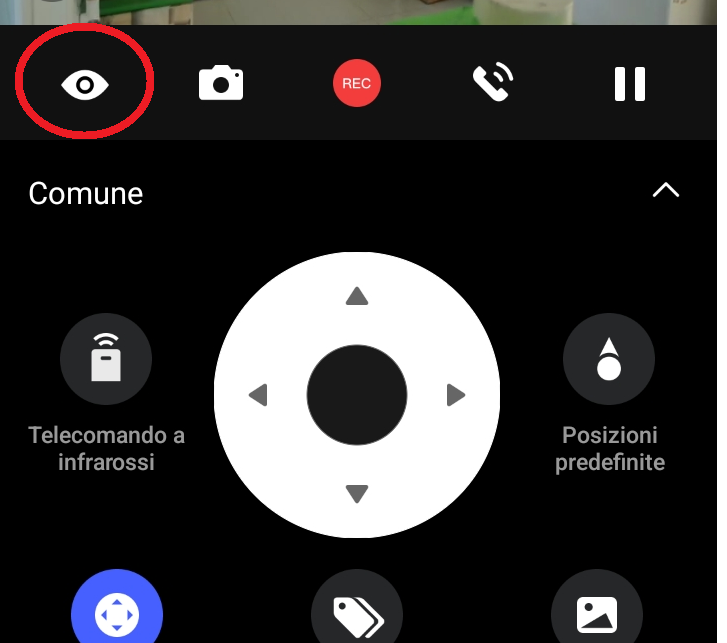Tap the eye icon in the toolbar
This screenshot has width=727, height=643.
pos(85,85)
